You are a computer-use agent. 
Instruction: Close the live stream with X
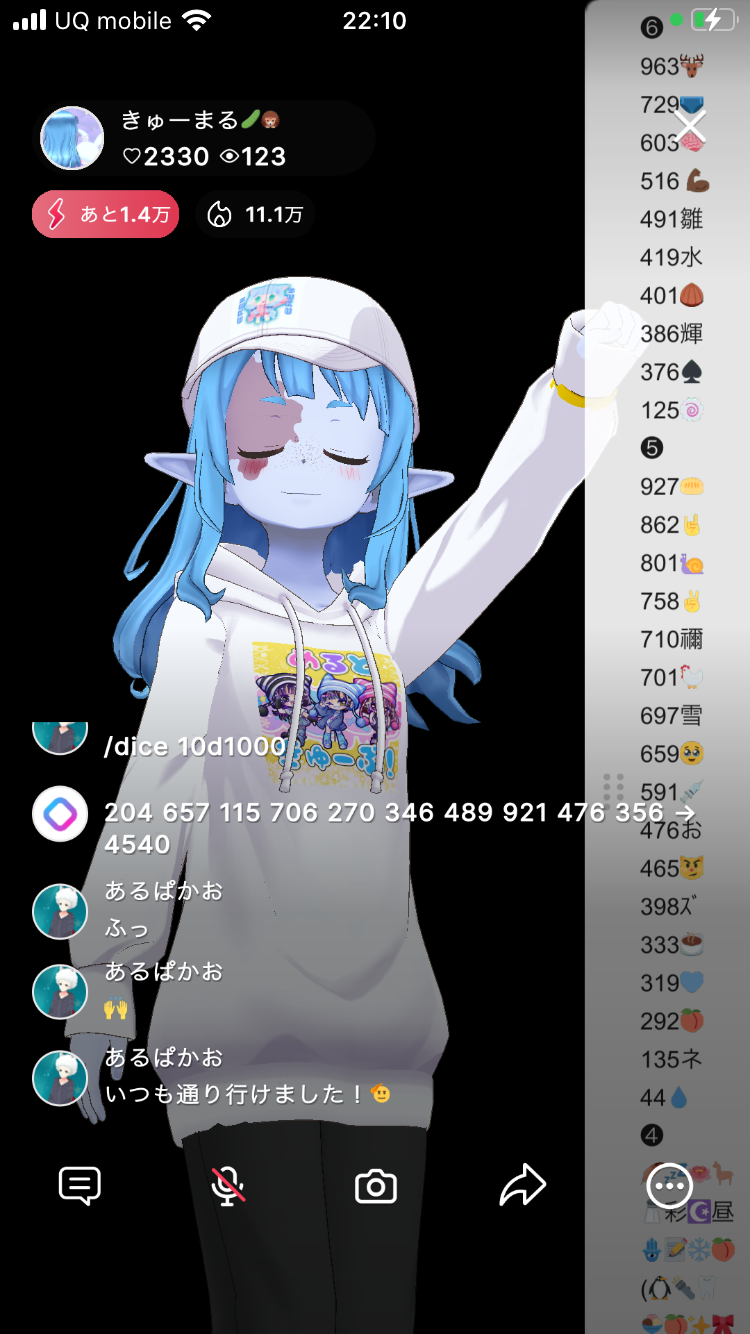pyautogui.click(x=690, y=127)
